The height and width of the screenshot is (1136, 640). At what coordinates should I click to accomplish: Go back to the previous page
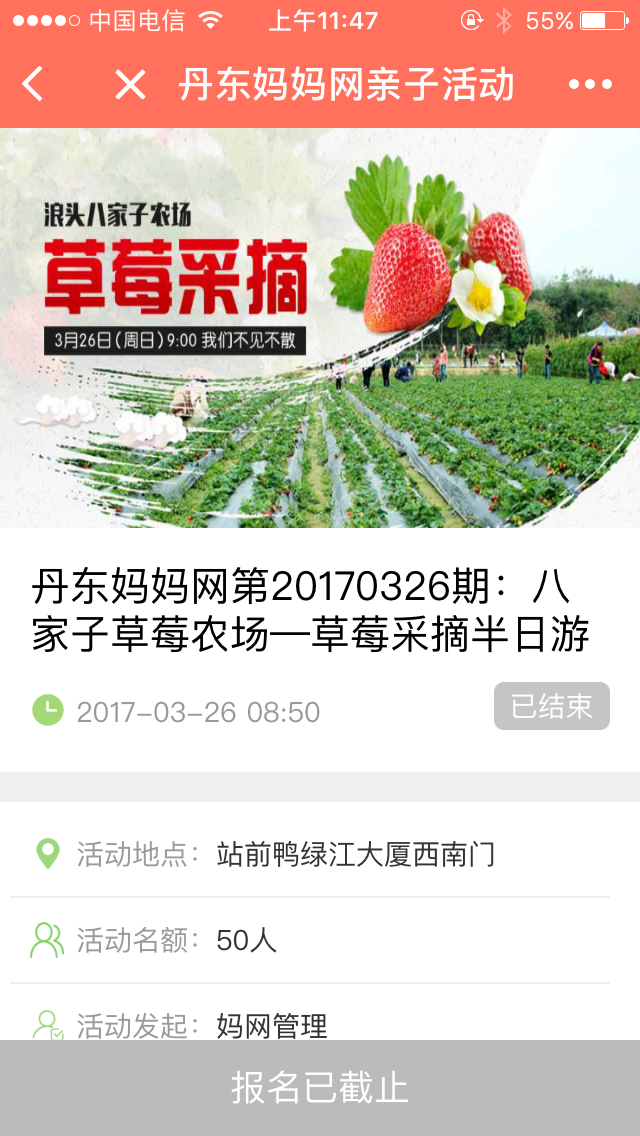[x=33, y=85]
